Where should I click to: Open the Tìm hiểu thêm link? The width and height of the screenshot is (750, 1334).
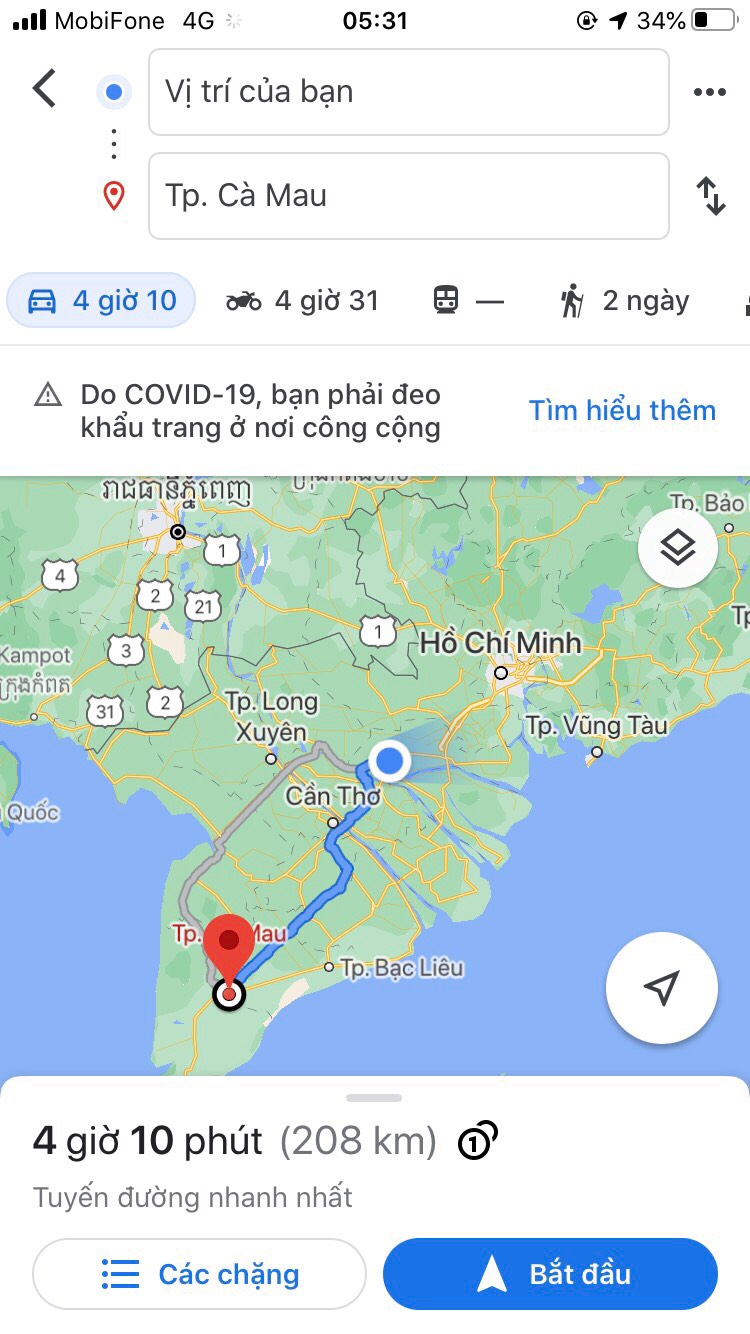point(622,410)
